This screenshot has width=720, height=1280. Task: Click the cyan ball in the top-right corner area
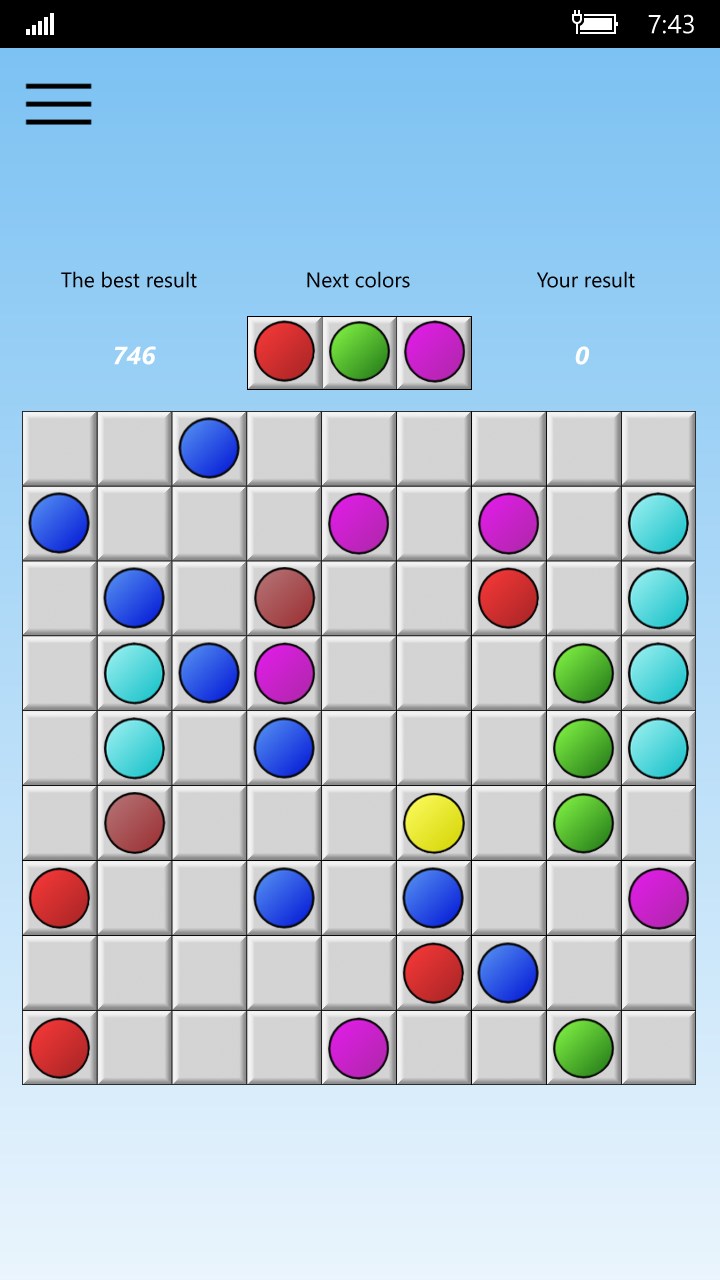click(658, 523)
